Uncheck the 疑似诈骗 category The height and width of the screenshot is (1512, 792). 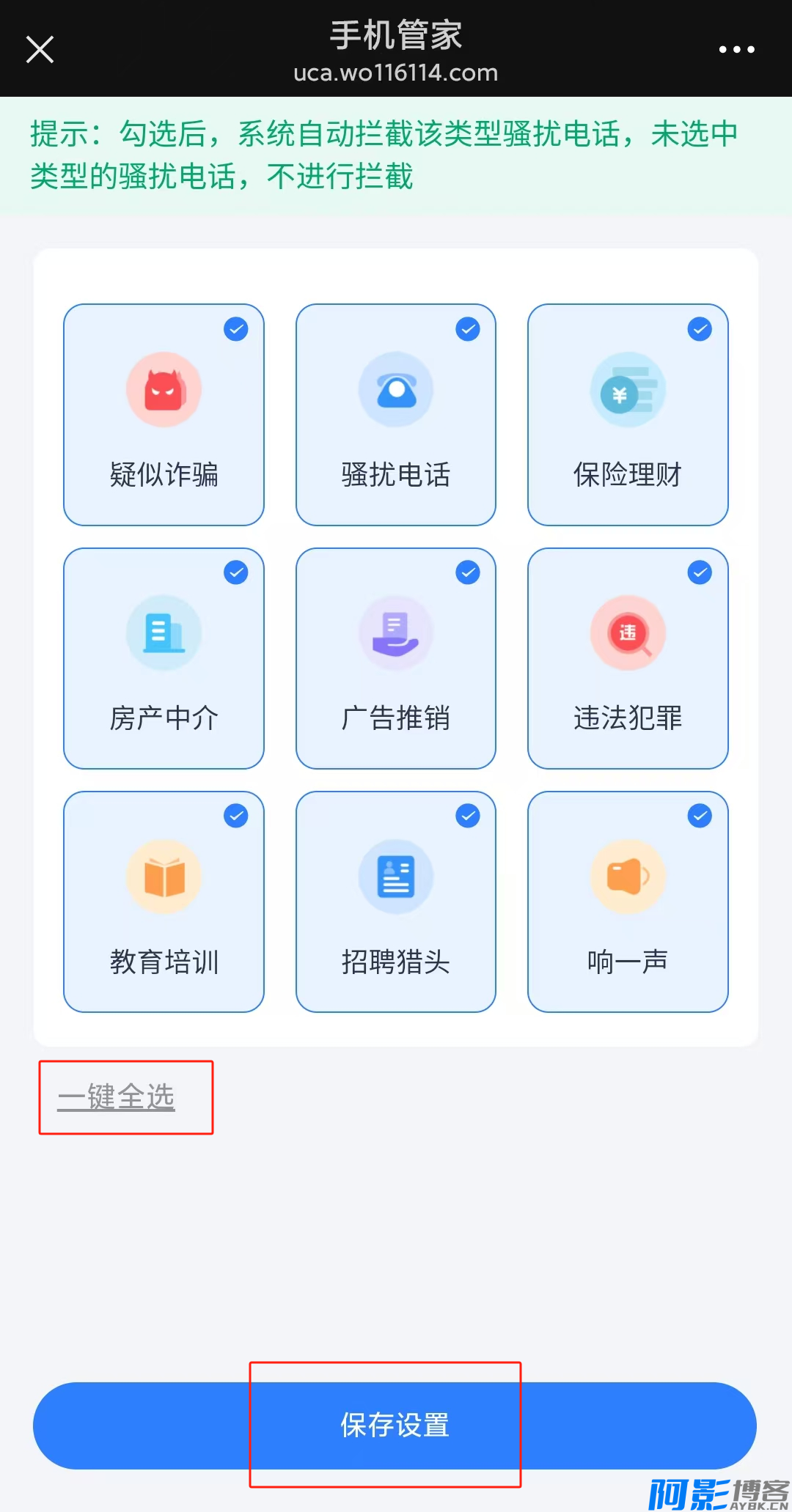coord(164,415)
